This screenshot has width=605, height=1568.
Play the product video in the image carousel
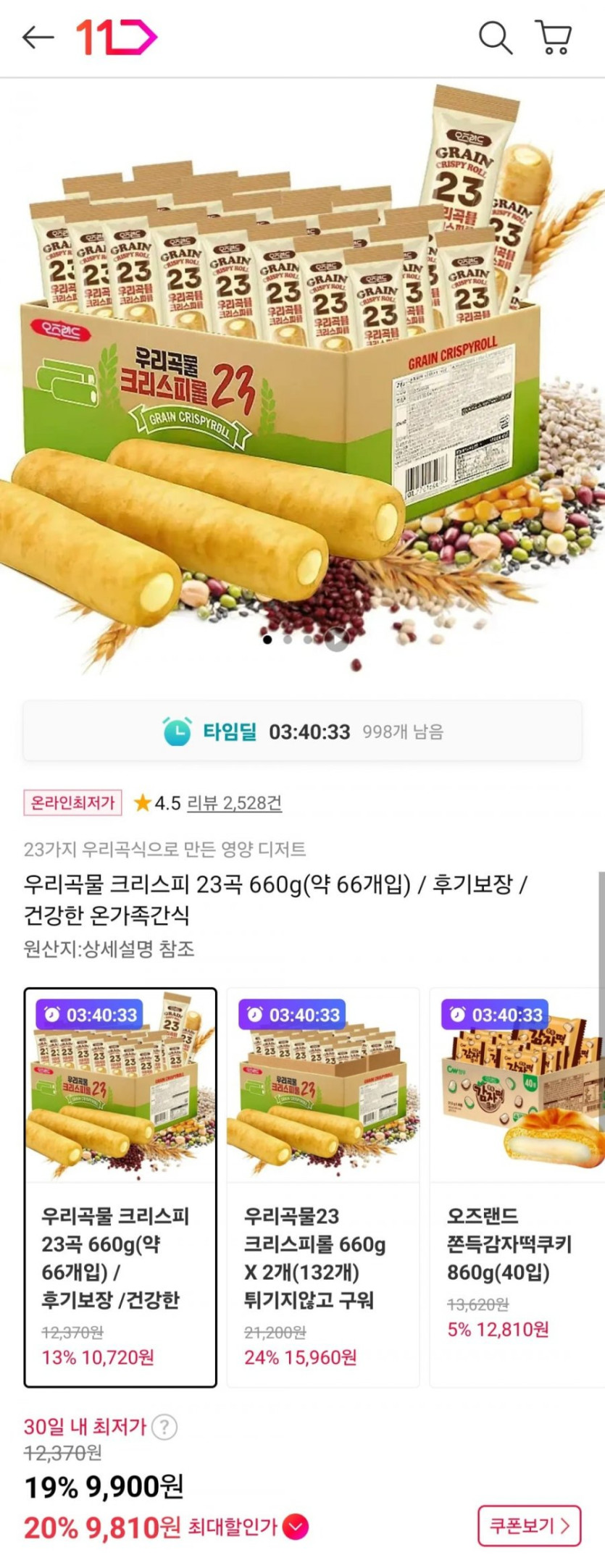[336, 640]
